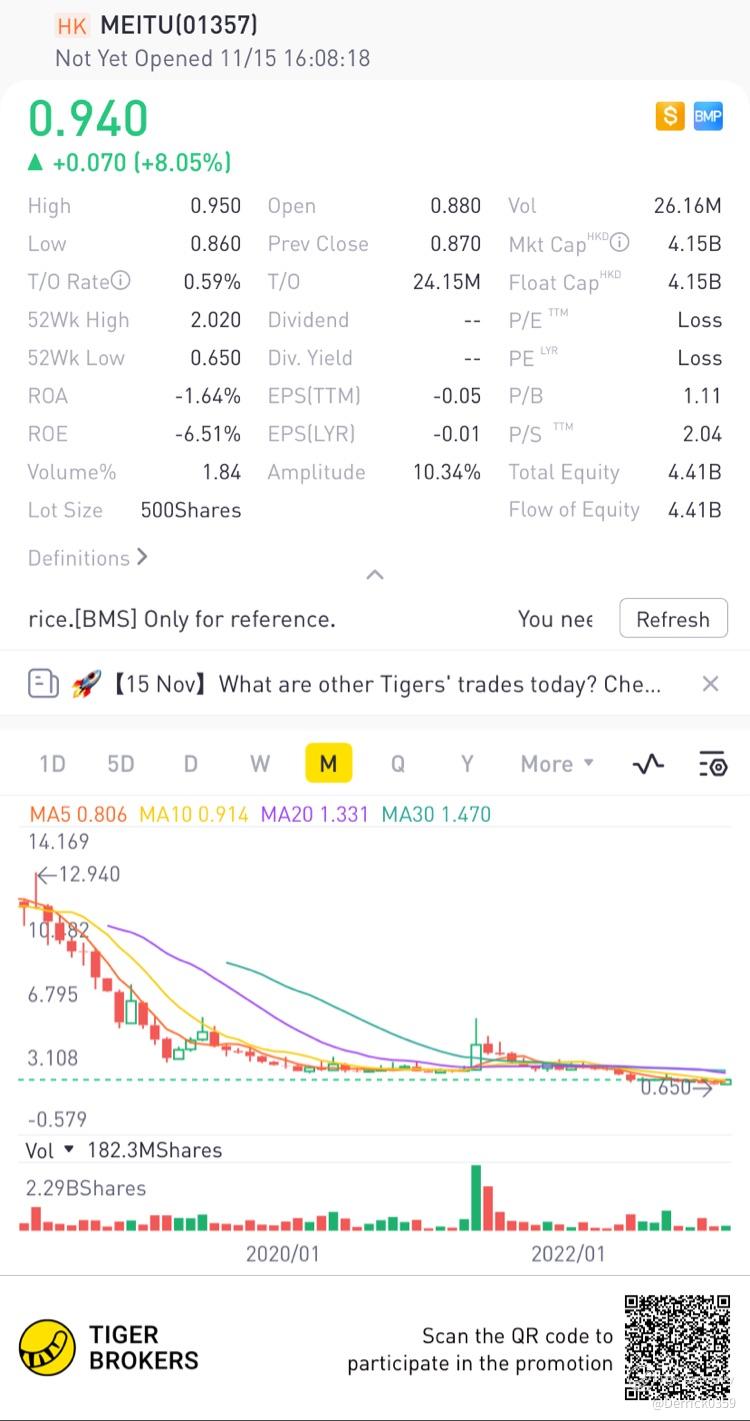Show info for Mkt Cap
The image size is (750, 1421).
coord(620,242)
